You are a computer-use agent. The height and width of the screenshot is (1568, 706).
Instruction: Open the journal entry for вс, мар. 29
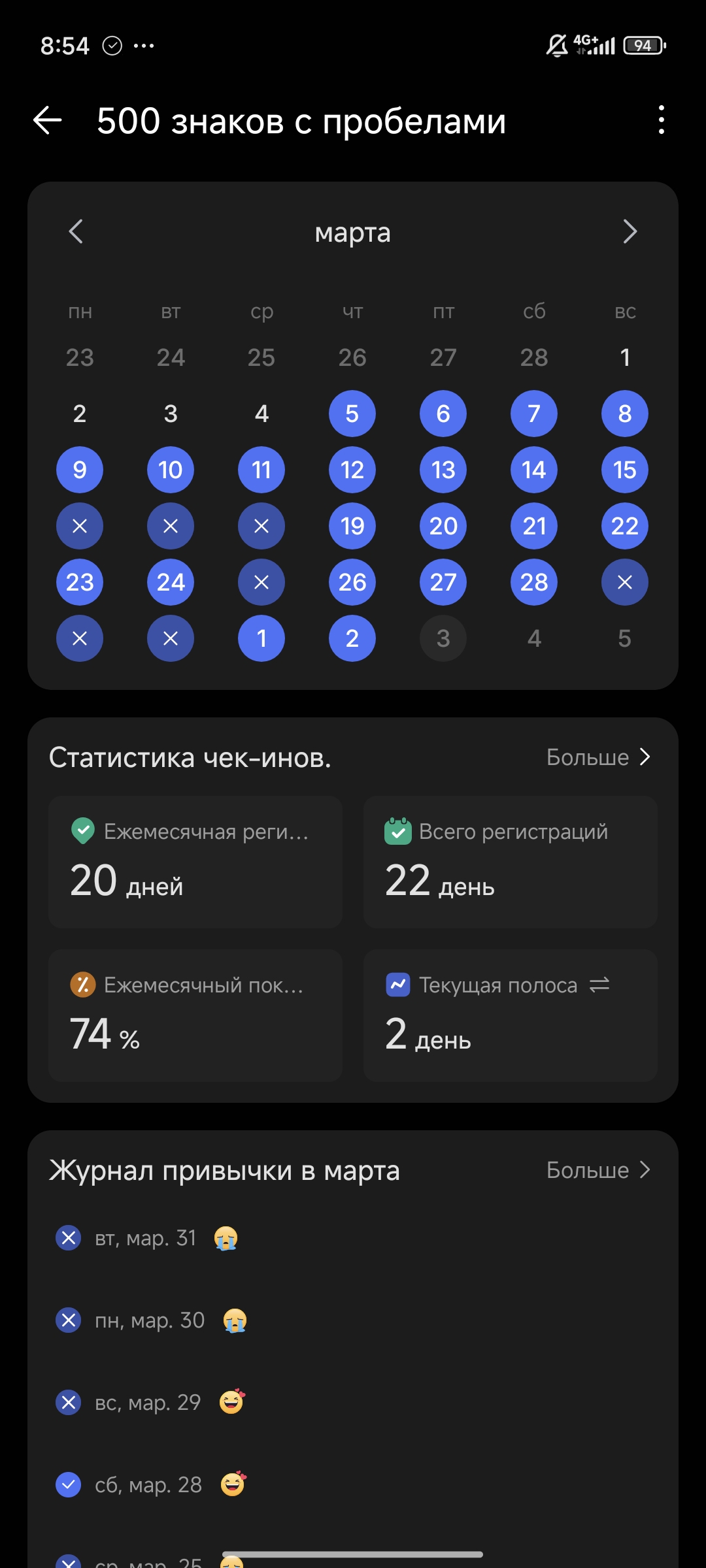coord(353,1402)
